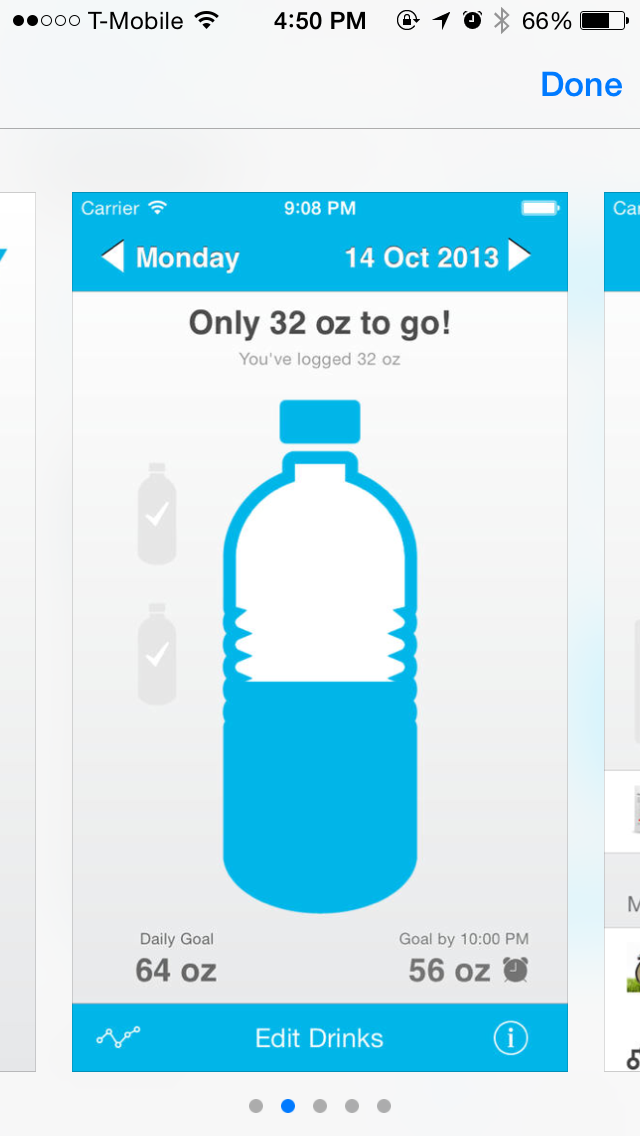The height and width of the screenshot is (1136, 640).
Task: Tap the page indicator dots
Action: [320, 1105]
